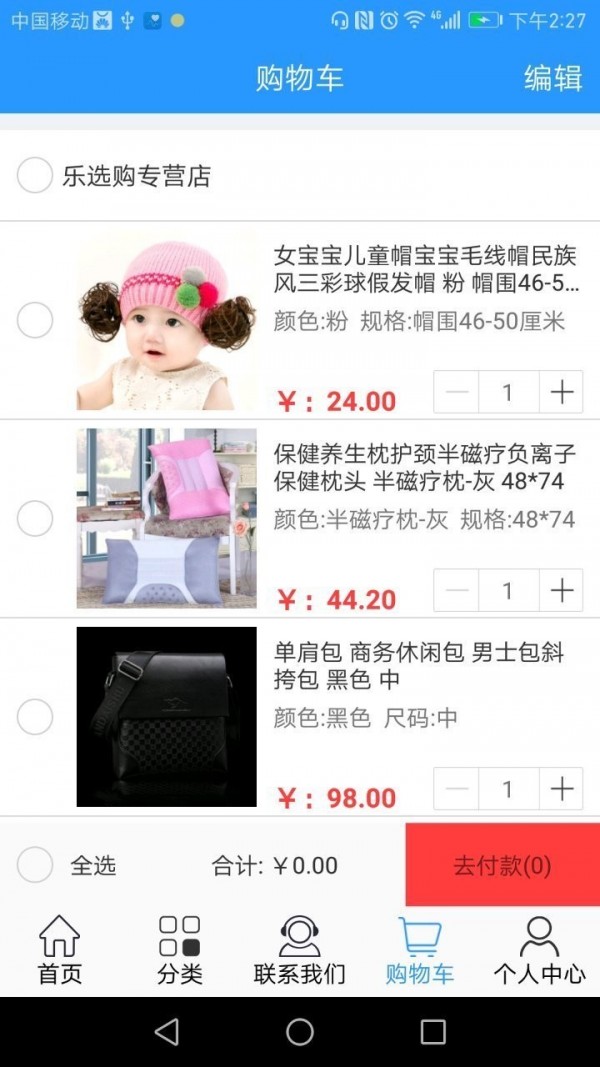Decrease quantity of the ¥98.00 shoulder bag
600x1067 pixels.
[457, 789]
